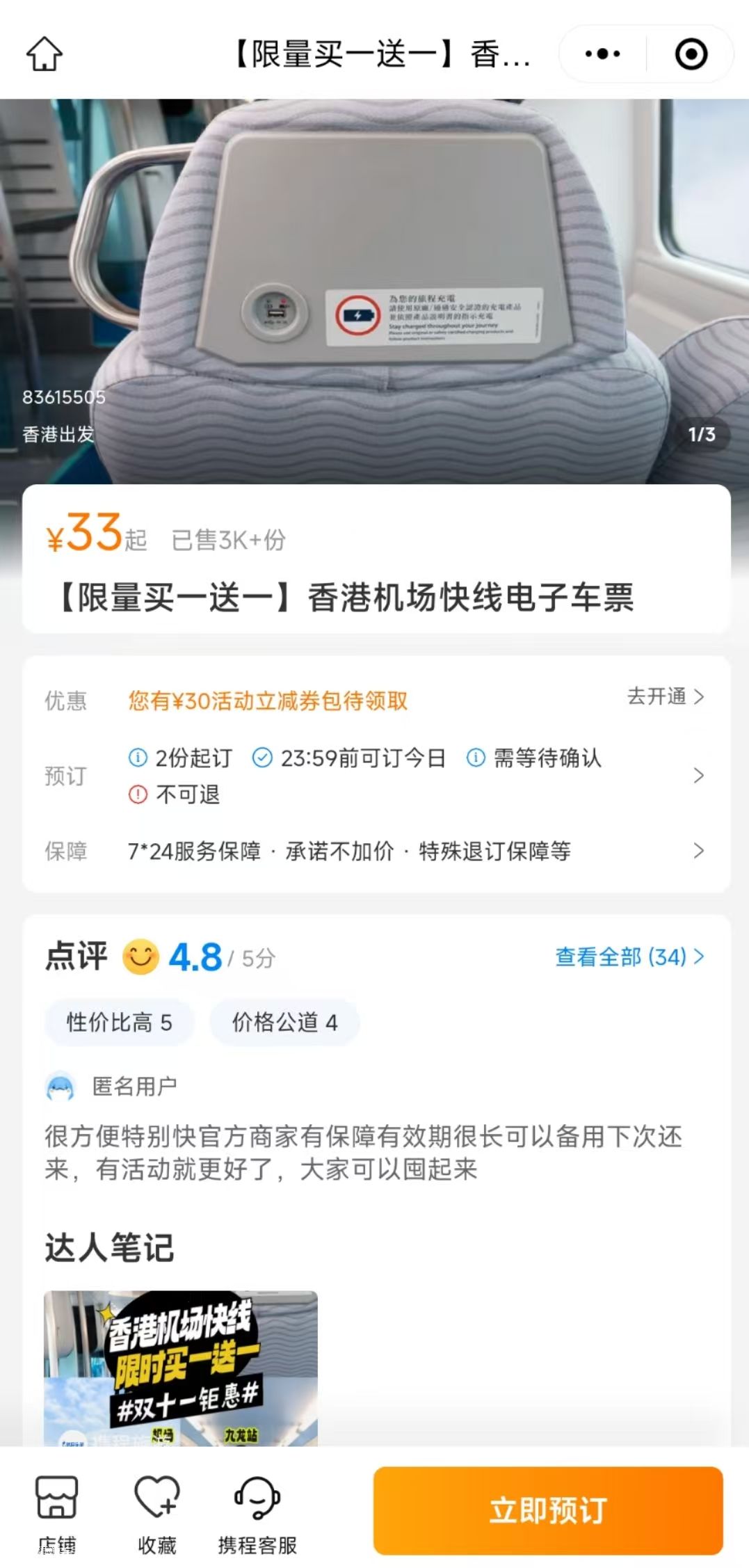
Task: Contact 携程客服 customer service
Action: point(257,1514)
